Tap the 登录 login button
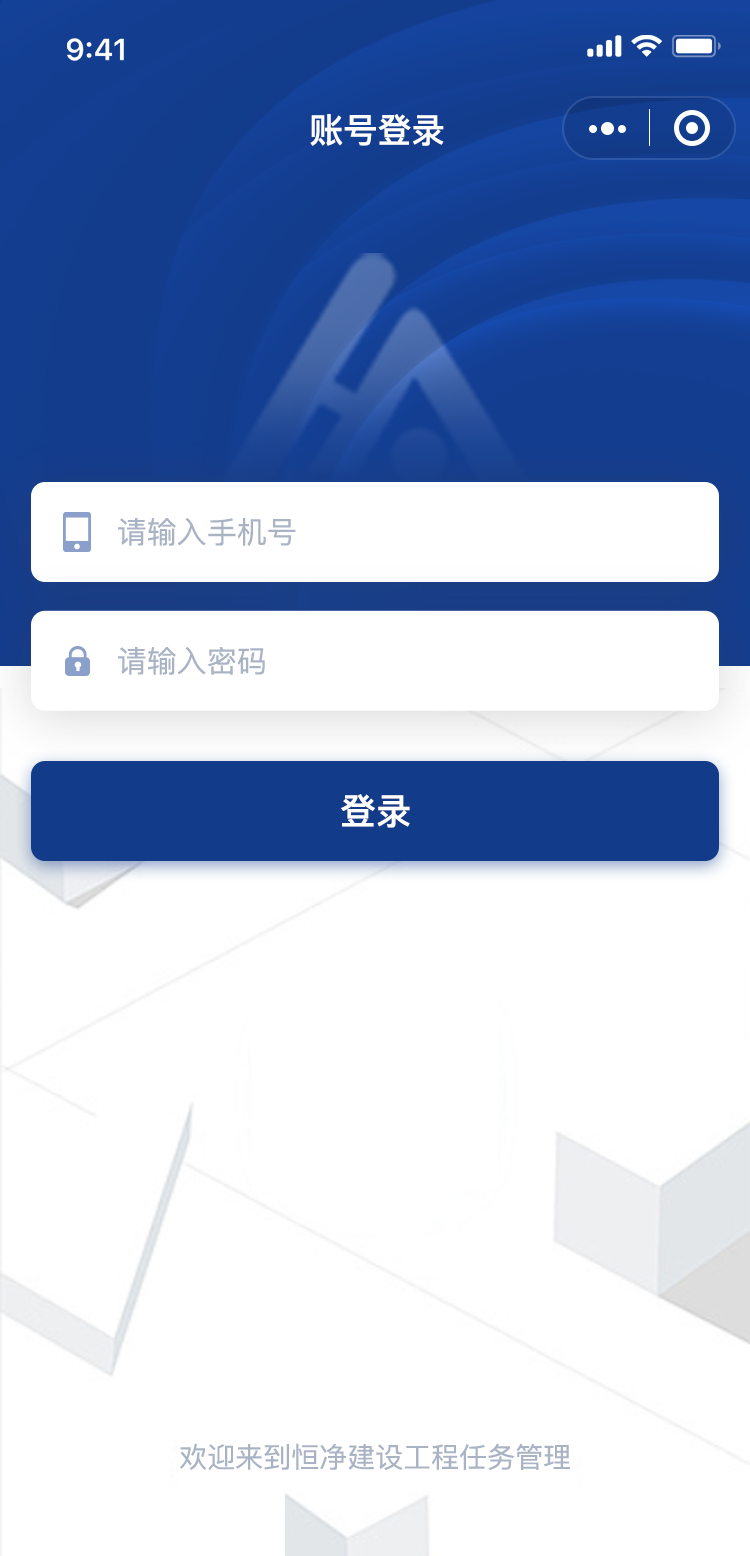 (x=375, y=811)
